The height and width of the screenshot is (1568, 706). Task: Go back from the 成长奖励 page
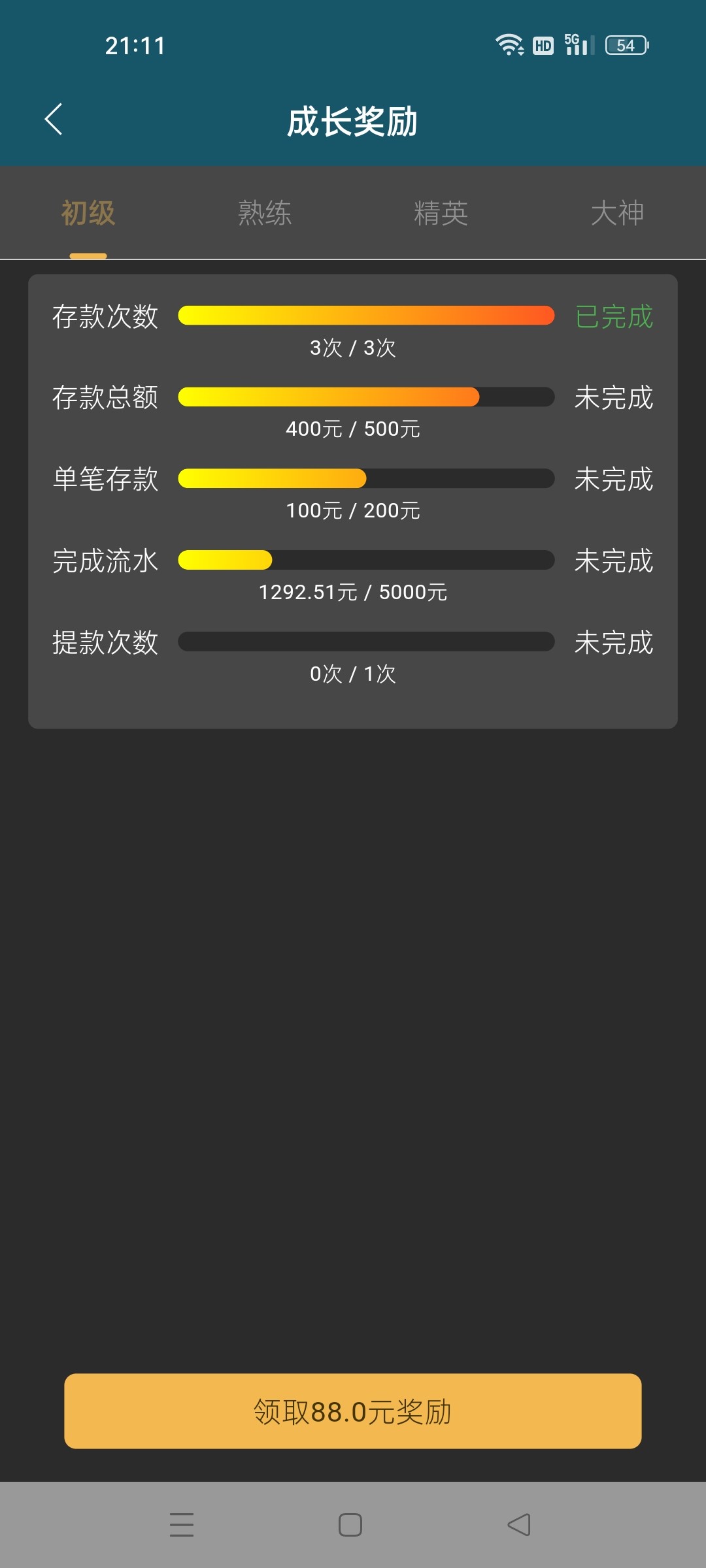click(54, 120)
